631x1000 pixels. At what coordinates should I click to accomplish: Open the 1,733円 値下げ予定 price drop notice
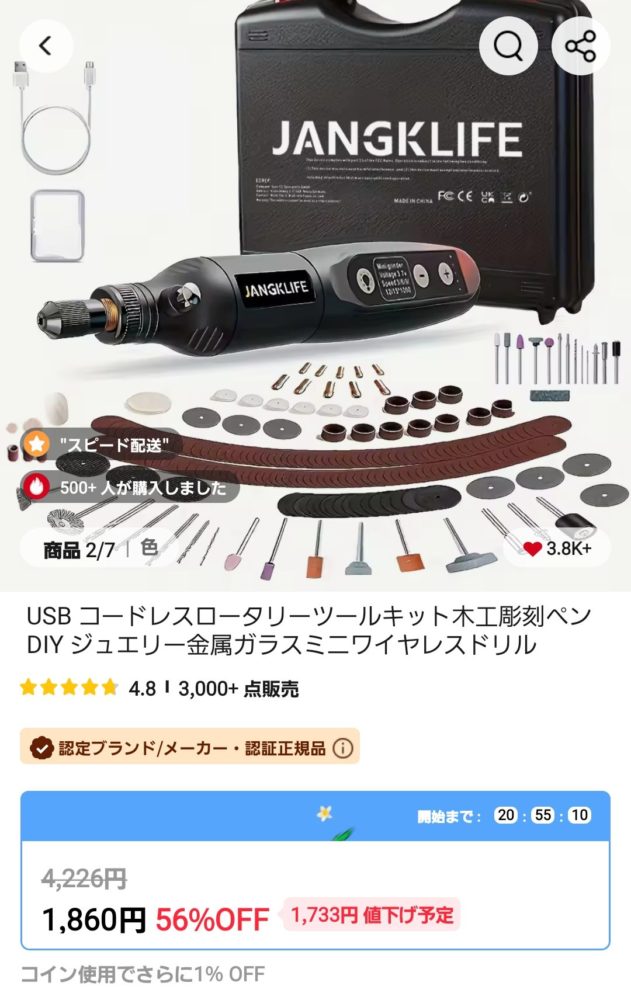tap(371, 914)
